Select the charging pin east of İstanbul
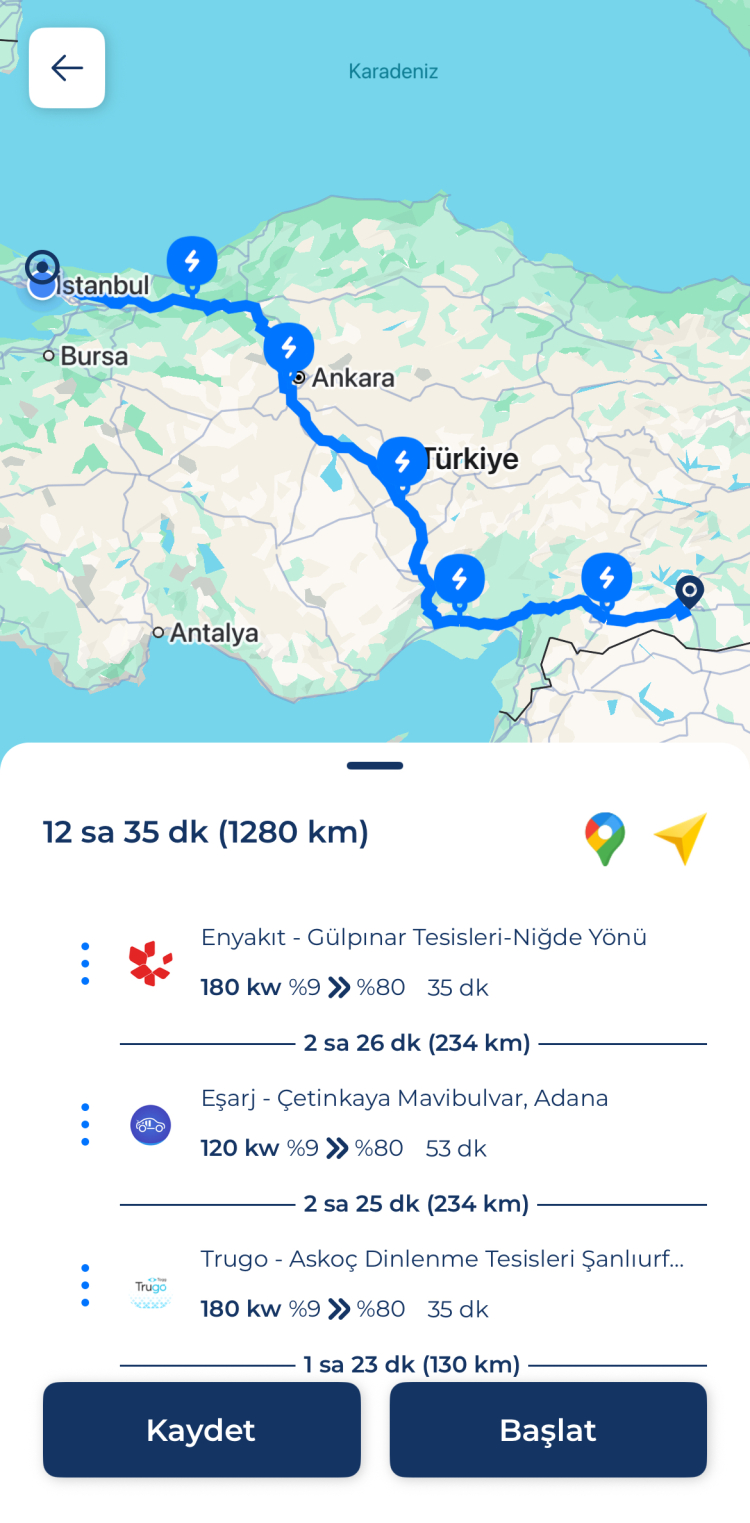This screenshot has width=750, height=1523. (x=192, y=262)
